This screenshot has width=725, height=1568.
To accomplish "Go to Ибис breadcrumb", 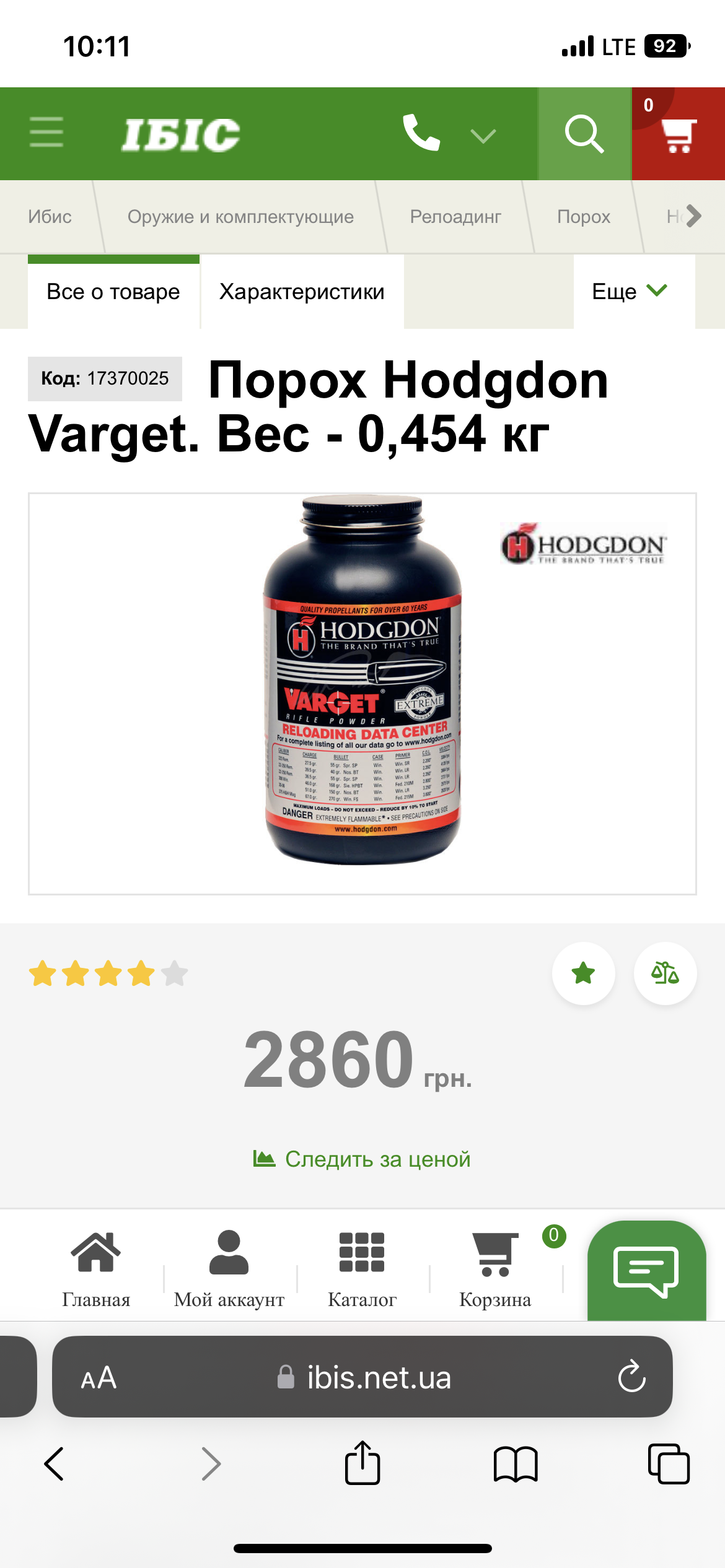I will [50, 217].
